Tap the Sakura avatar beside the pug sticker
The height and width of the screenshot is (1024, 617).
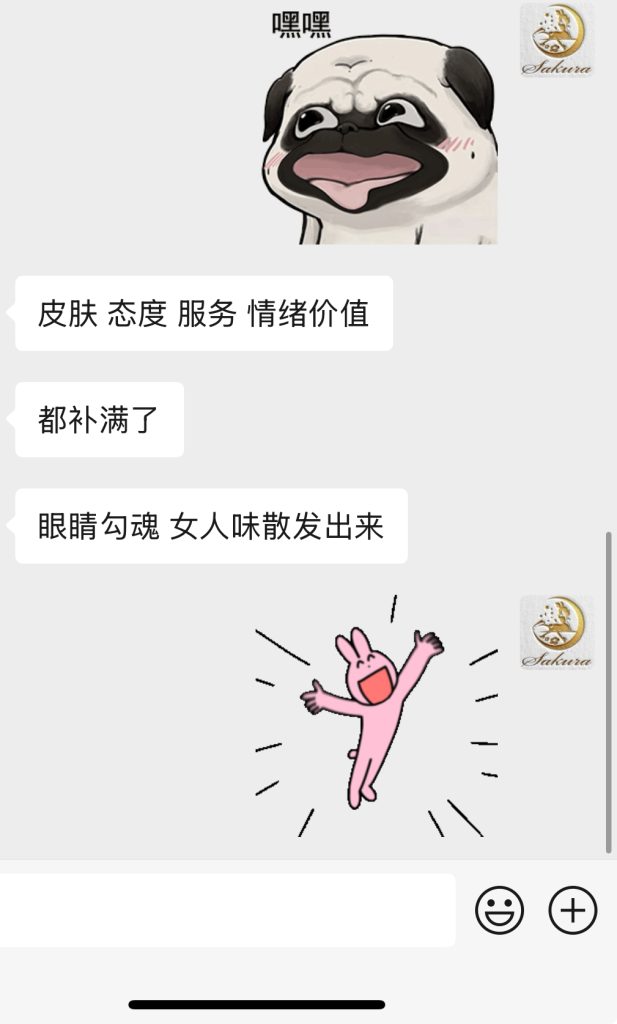click(x=556, y=40)
